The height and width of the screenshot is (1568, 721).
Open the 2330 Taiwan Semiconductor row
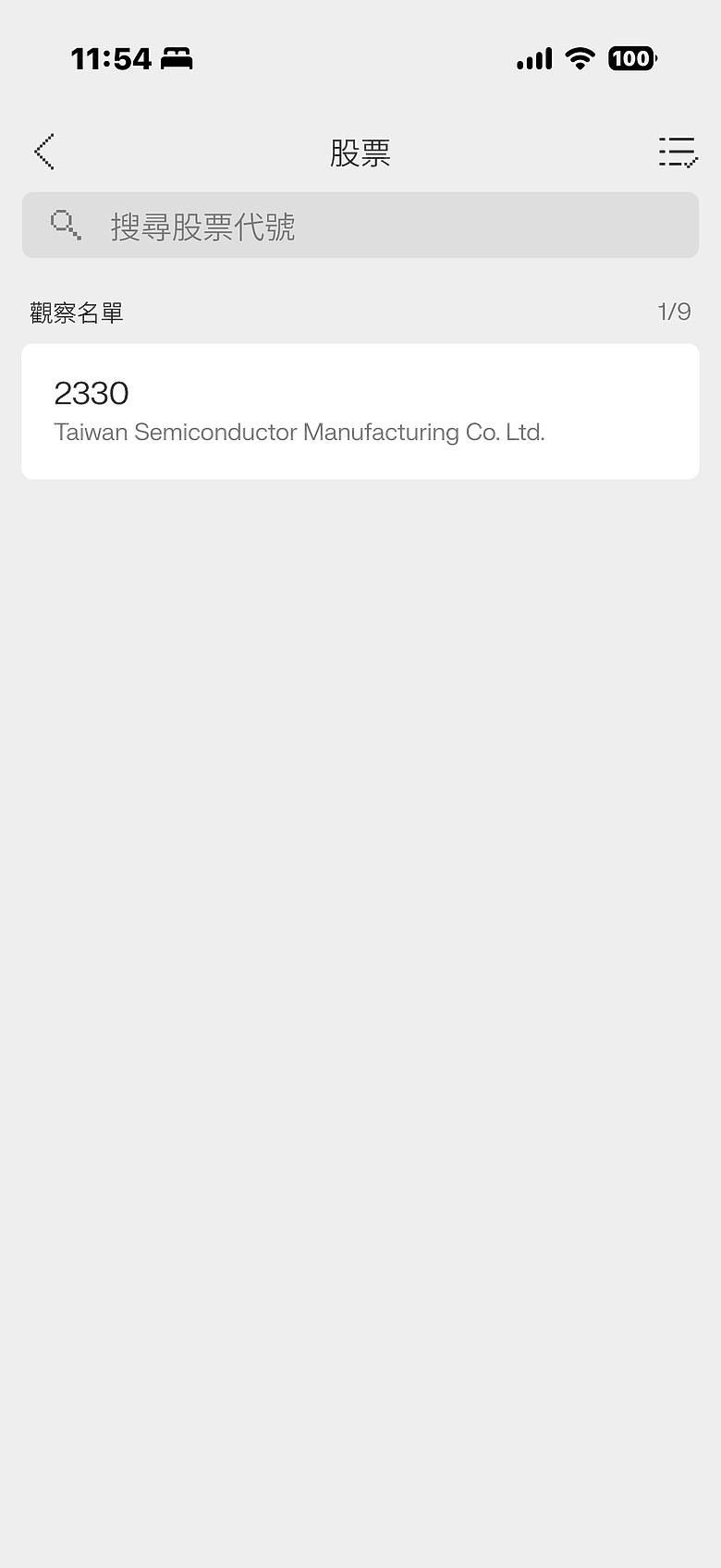360,411
